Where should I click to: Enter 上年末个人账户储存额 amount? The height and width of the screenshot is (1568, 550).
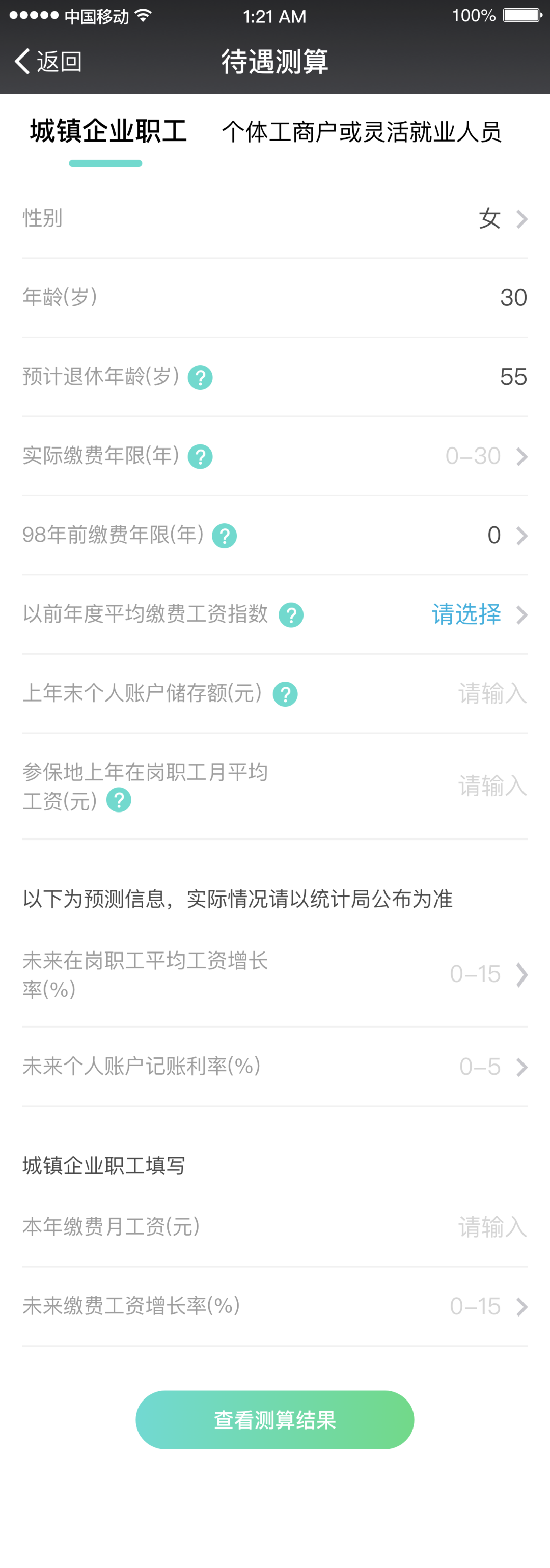point(491,693)
